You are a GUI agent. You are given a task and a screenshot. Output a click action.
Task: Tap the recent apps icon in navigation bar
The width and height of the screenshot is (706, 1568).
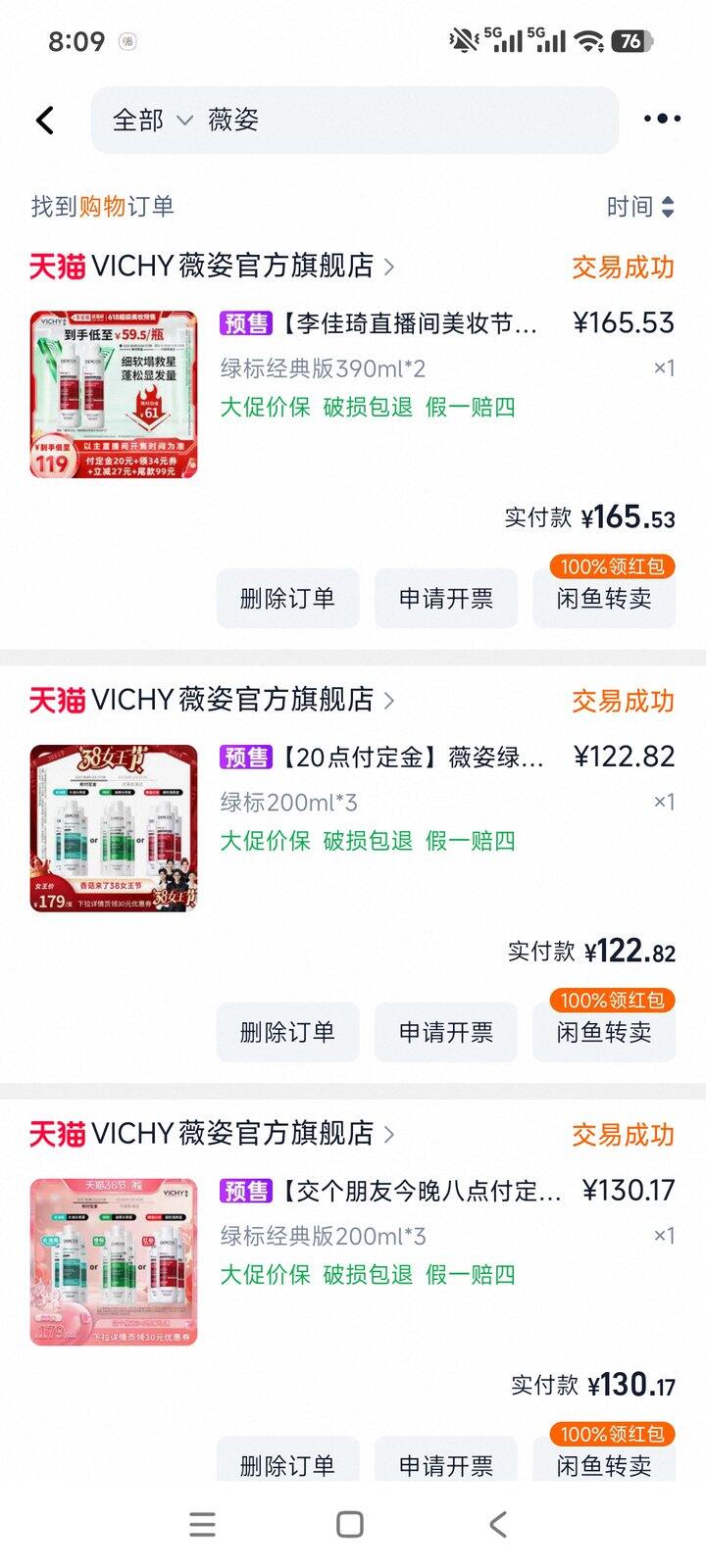pyautogui.click(x=201, y=1525)
